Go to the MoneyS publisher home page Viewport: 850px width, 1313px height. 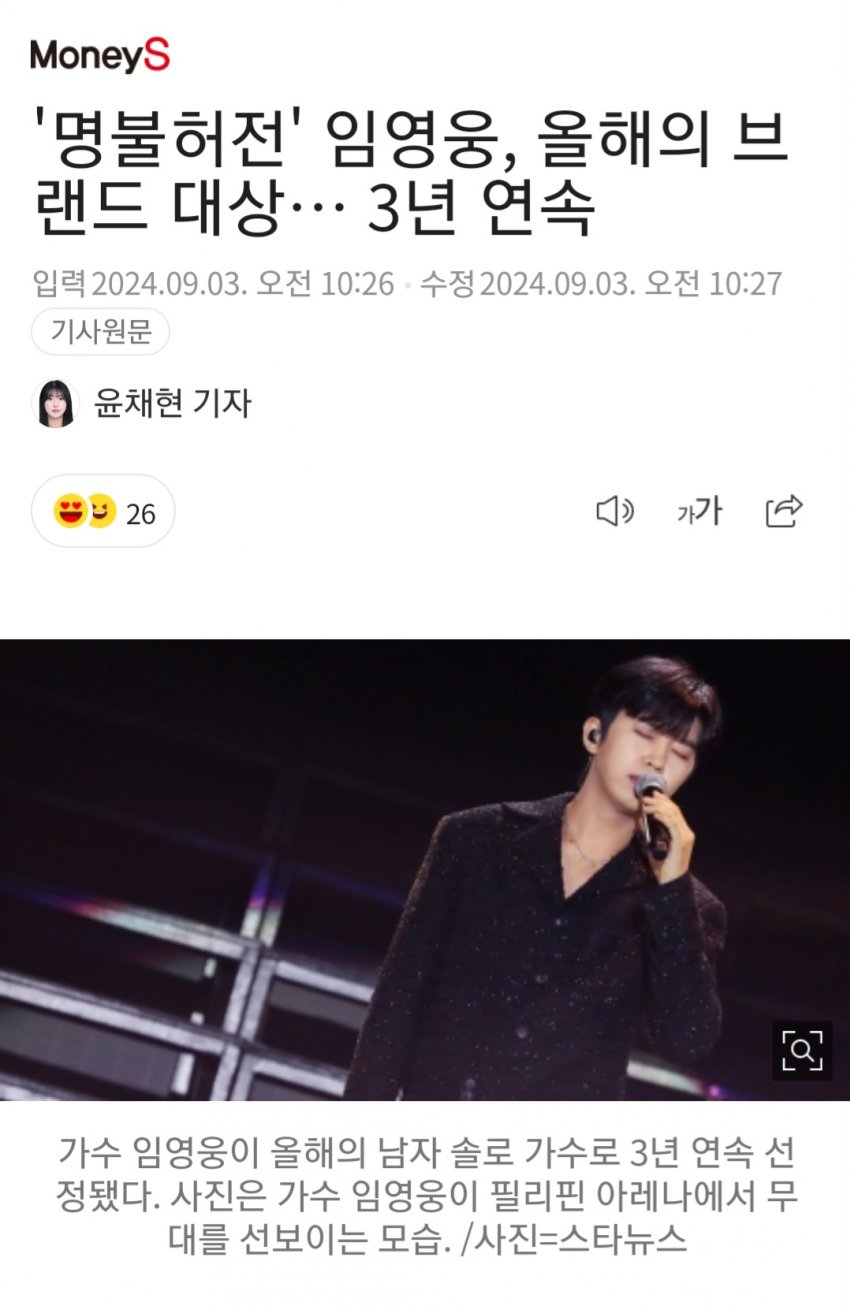click(100, 56)
